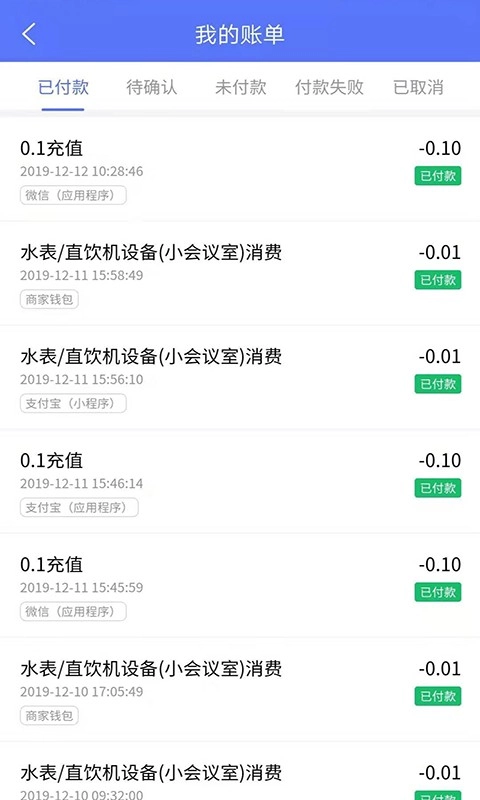480x800 pixels.
Task: Open the 0.1充值 bill from 15:45:59
Action: click(x=240, y=586)
